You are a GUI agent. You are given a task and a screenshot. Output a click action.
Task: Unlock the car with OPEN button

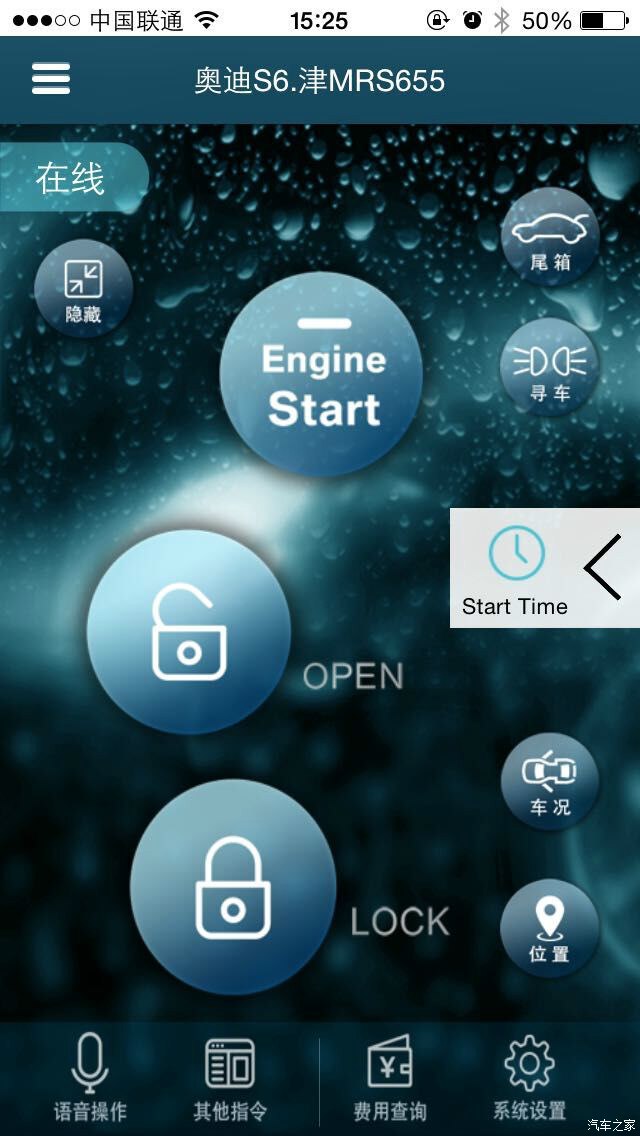point(189,633)
